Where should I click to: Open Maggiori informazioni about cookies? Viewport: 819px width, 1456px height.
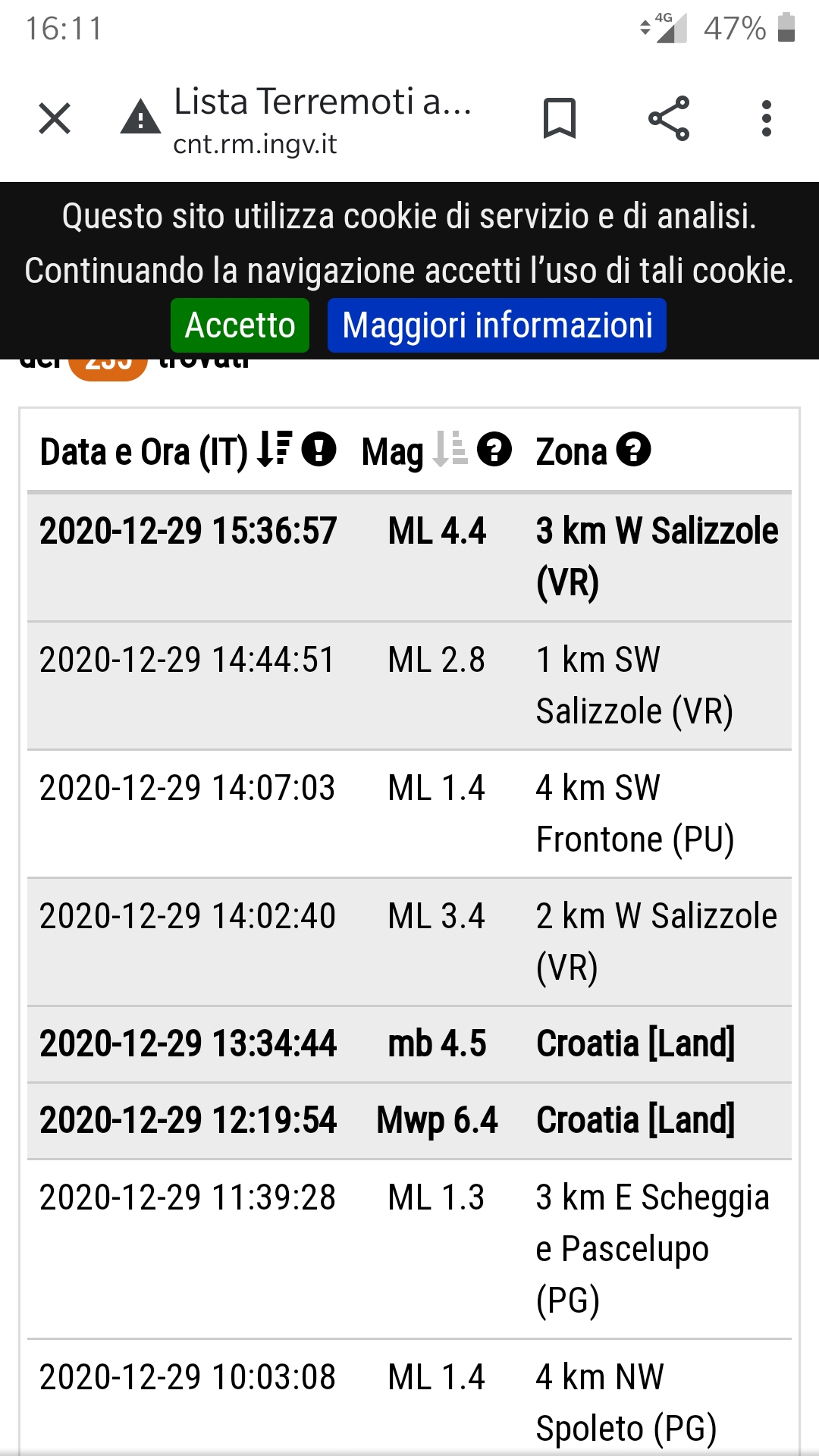[497, 325]
